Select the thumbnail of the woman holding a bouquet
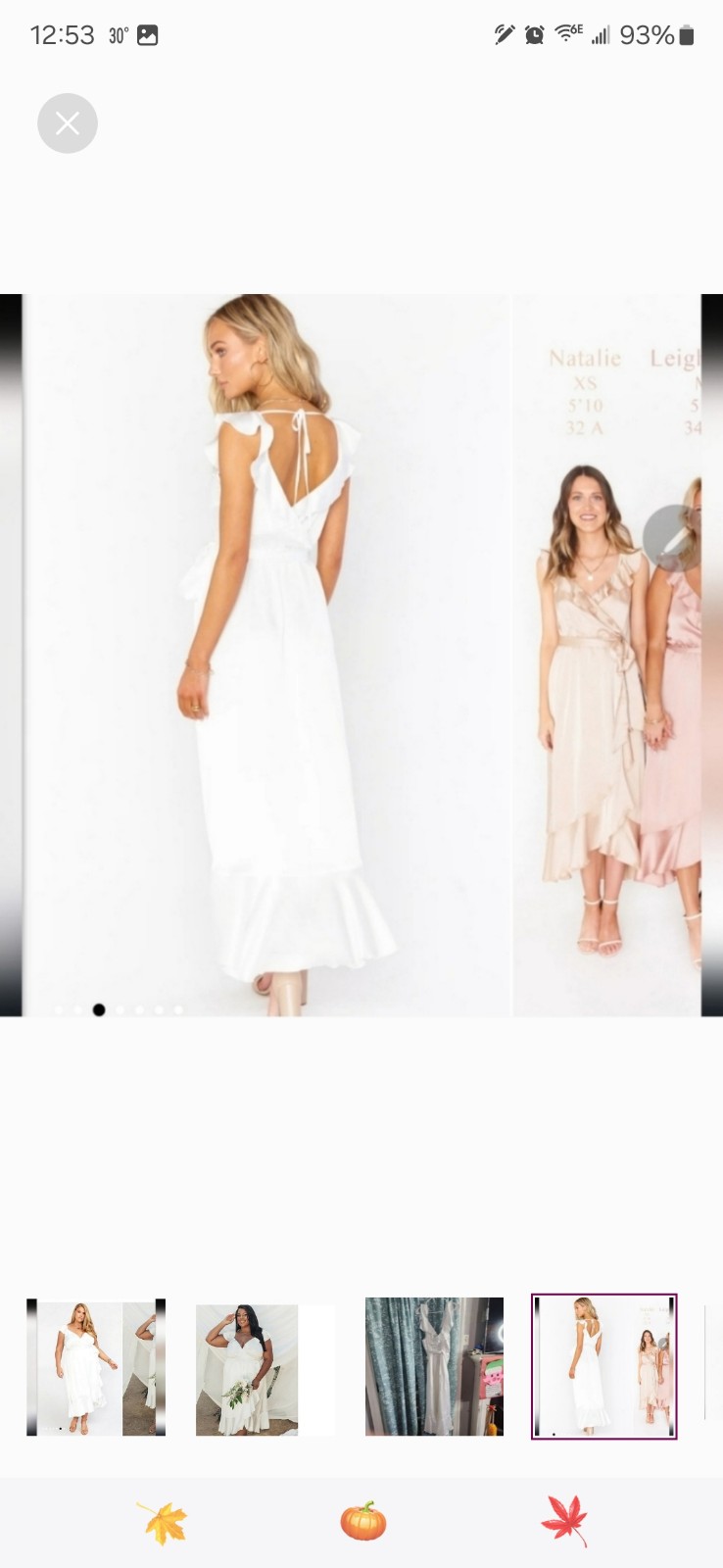The height and width of the screenshot is (1568, 723). (x=265, y=1369)
